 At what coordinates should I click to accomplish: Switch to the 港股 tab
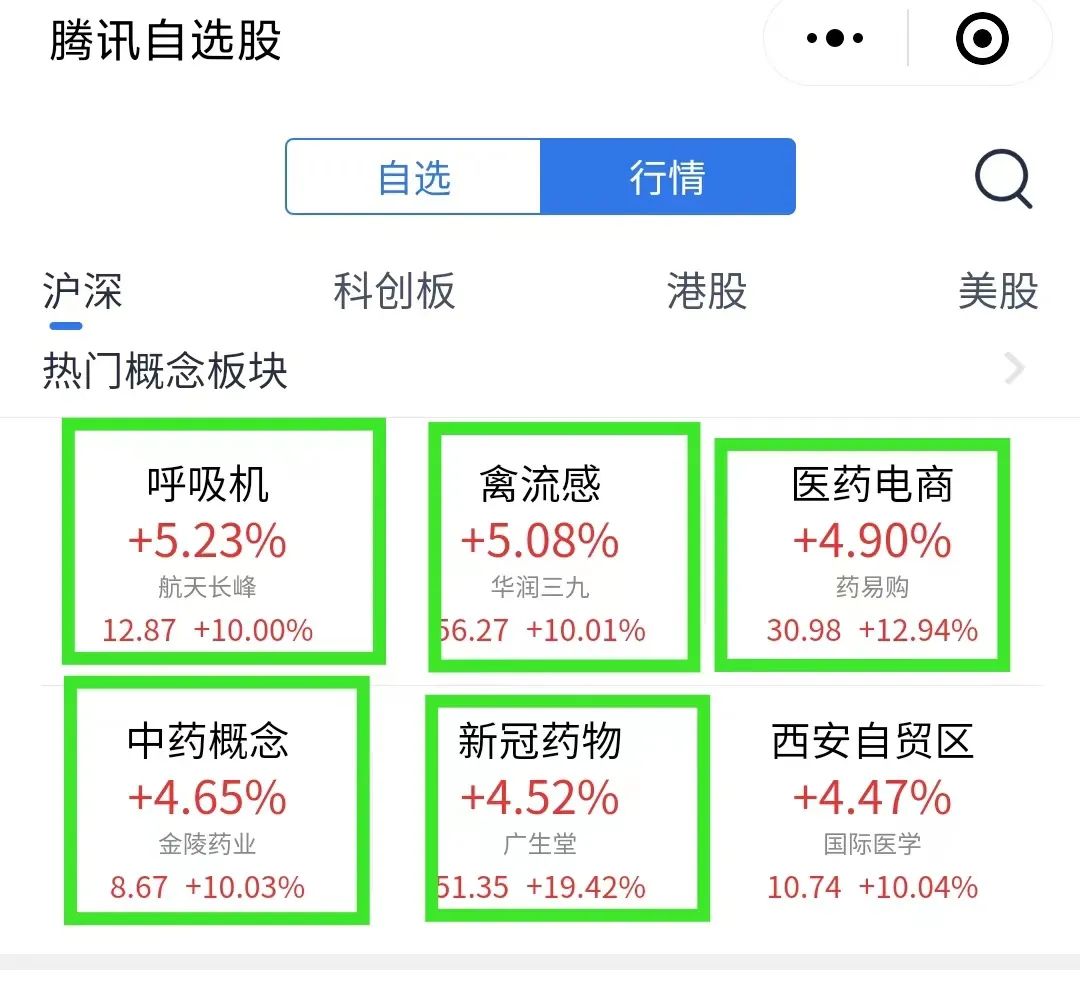click(706, 292)
